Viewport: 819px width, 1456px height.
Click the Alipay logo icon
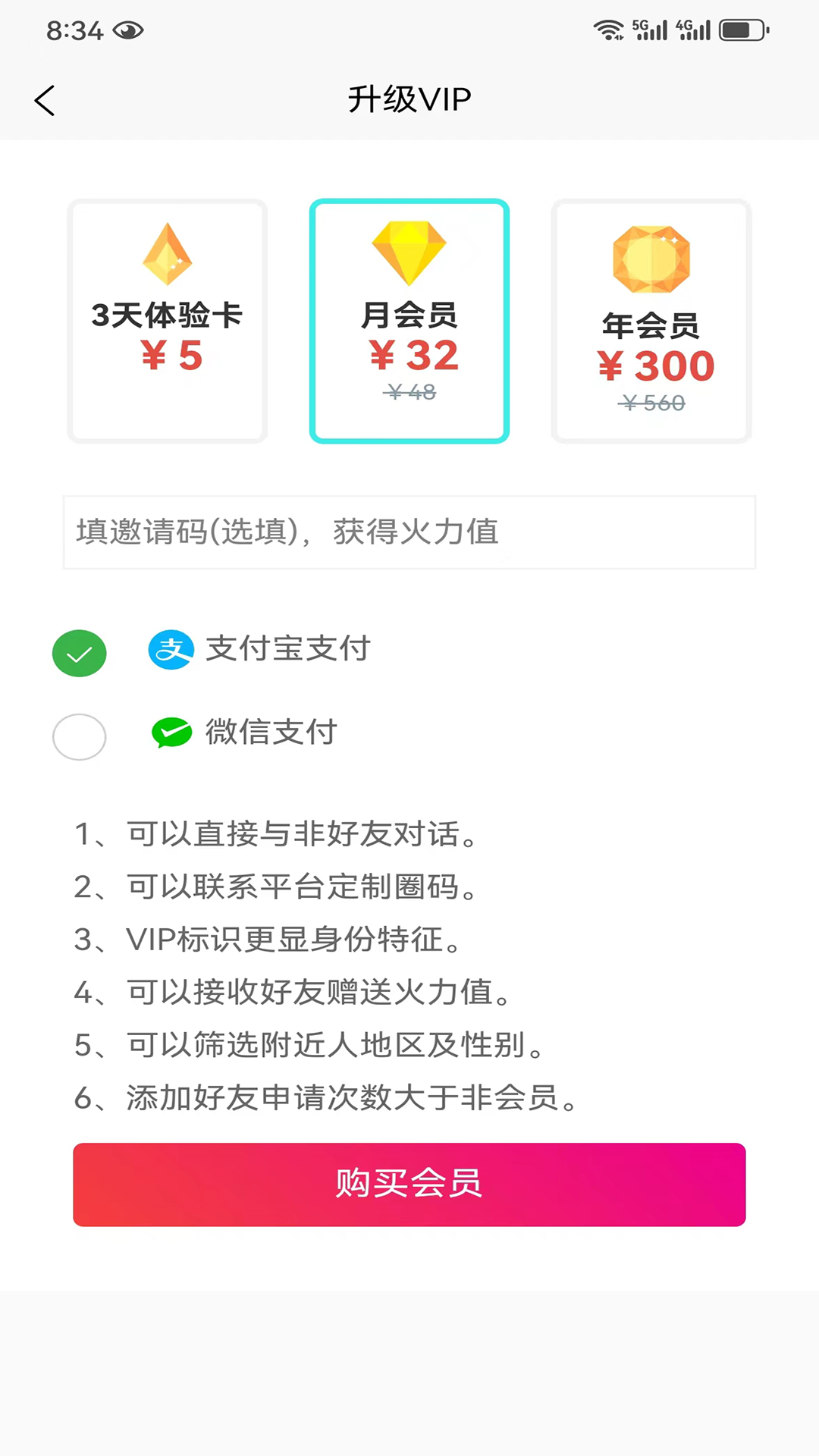click(171, 651)
